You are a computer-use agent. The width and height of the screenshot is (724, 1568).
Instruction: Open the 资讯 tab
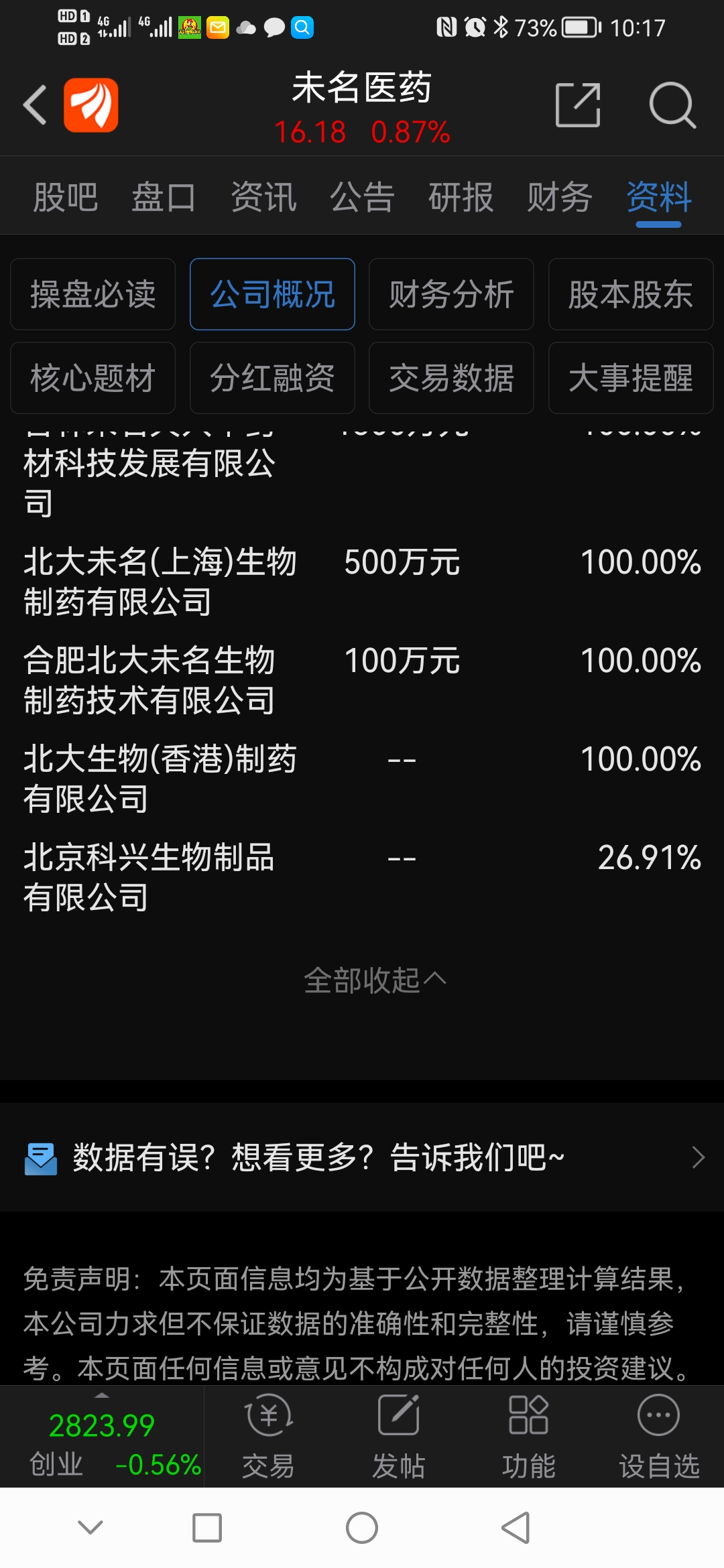263,197
